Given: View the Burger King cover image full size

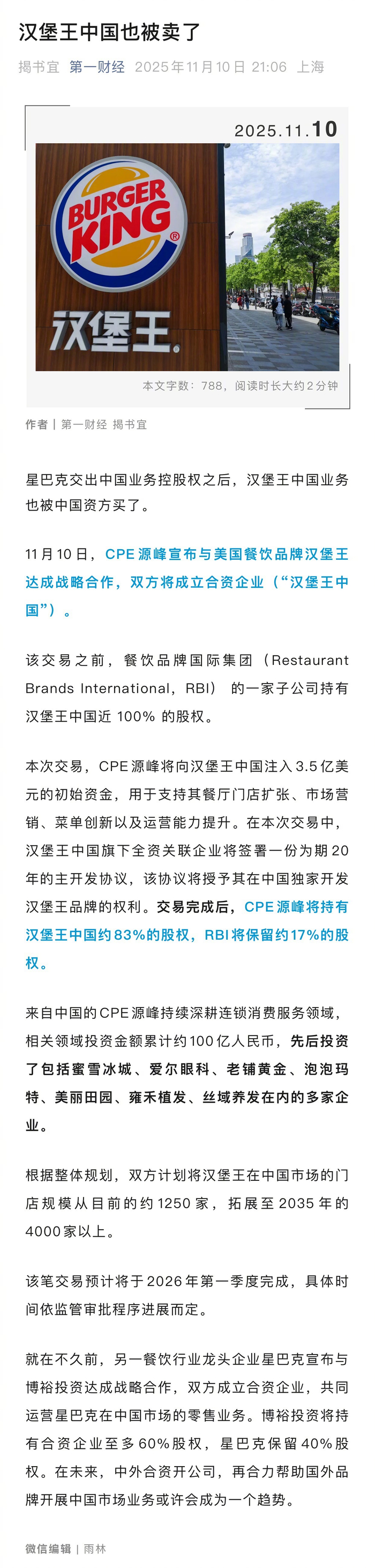Looking at the screenshot, I should [x=187, y=257].
